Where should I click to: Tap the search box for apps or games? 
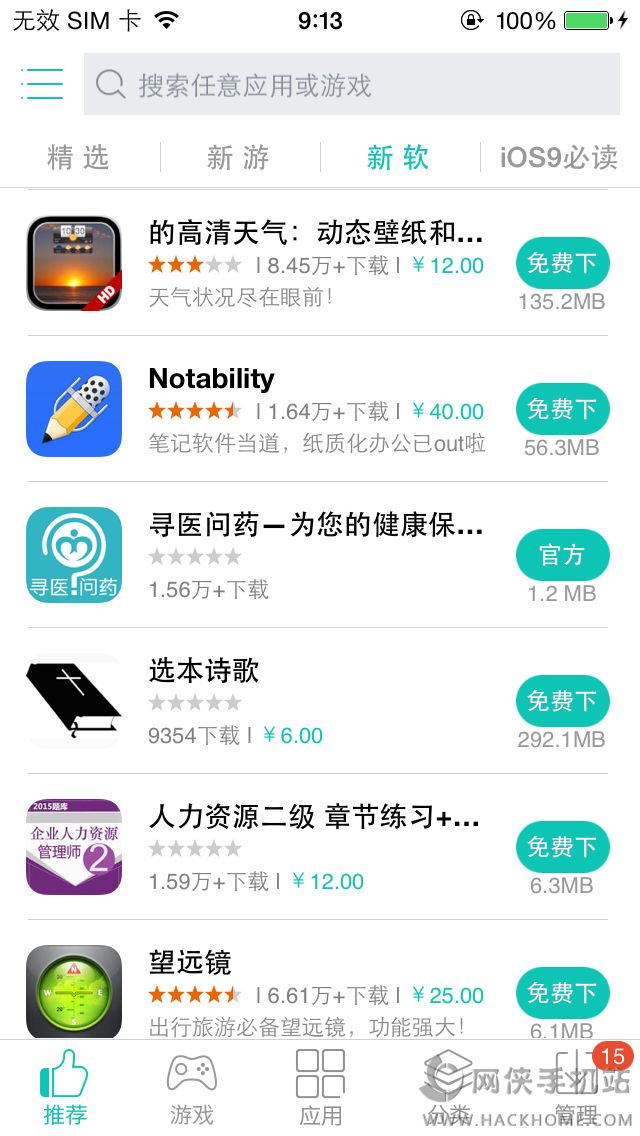351,85
